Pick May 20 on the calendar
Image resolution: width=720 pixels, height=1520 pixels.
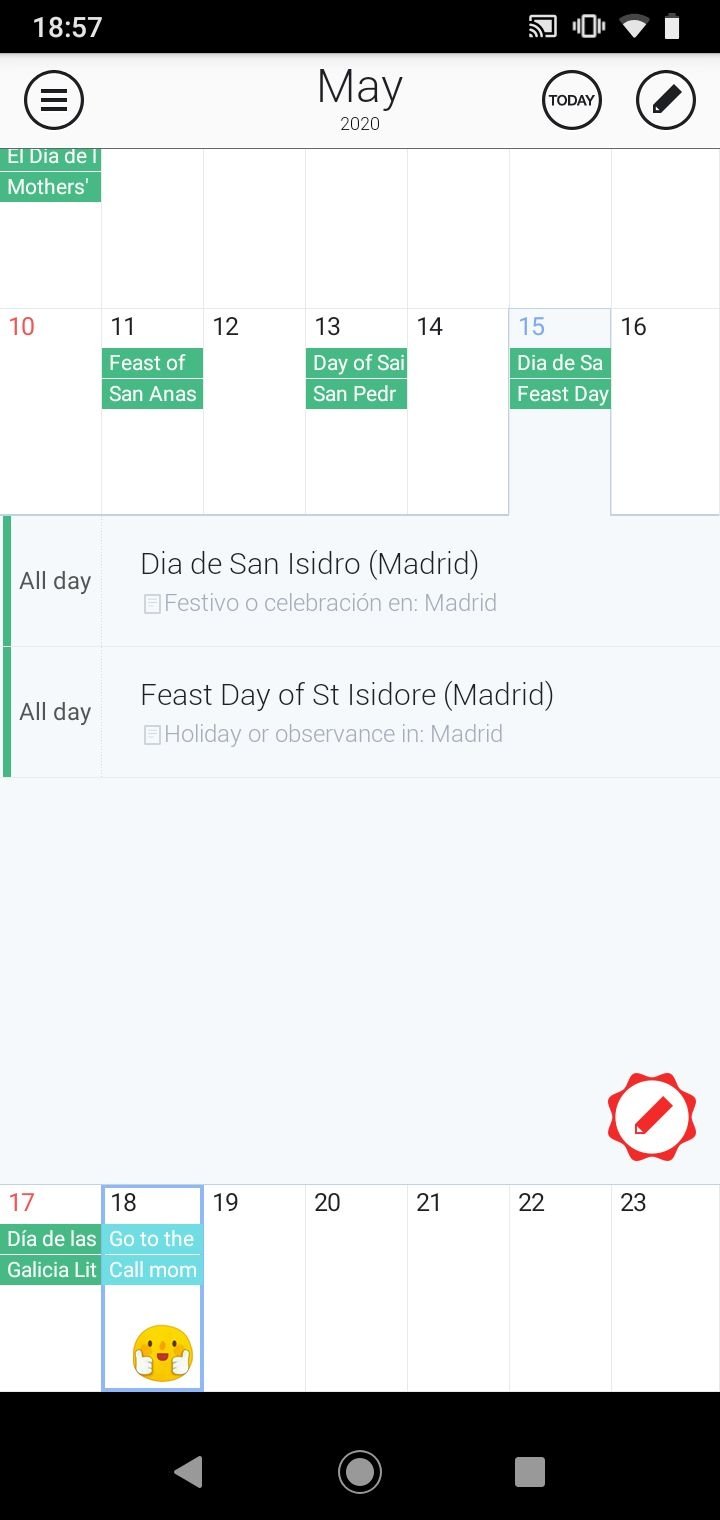pos(357,1288)
